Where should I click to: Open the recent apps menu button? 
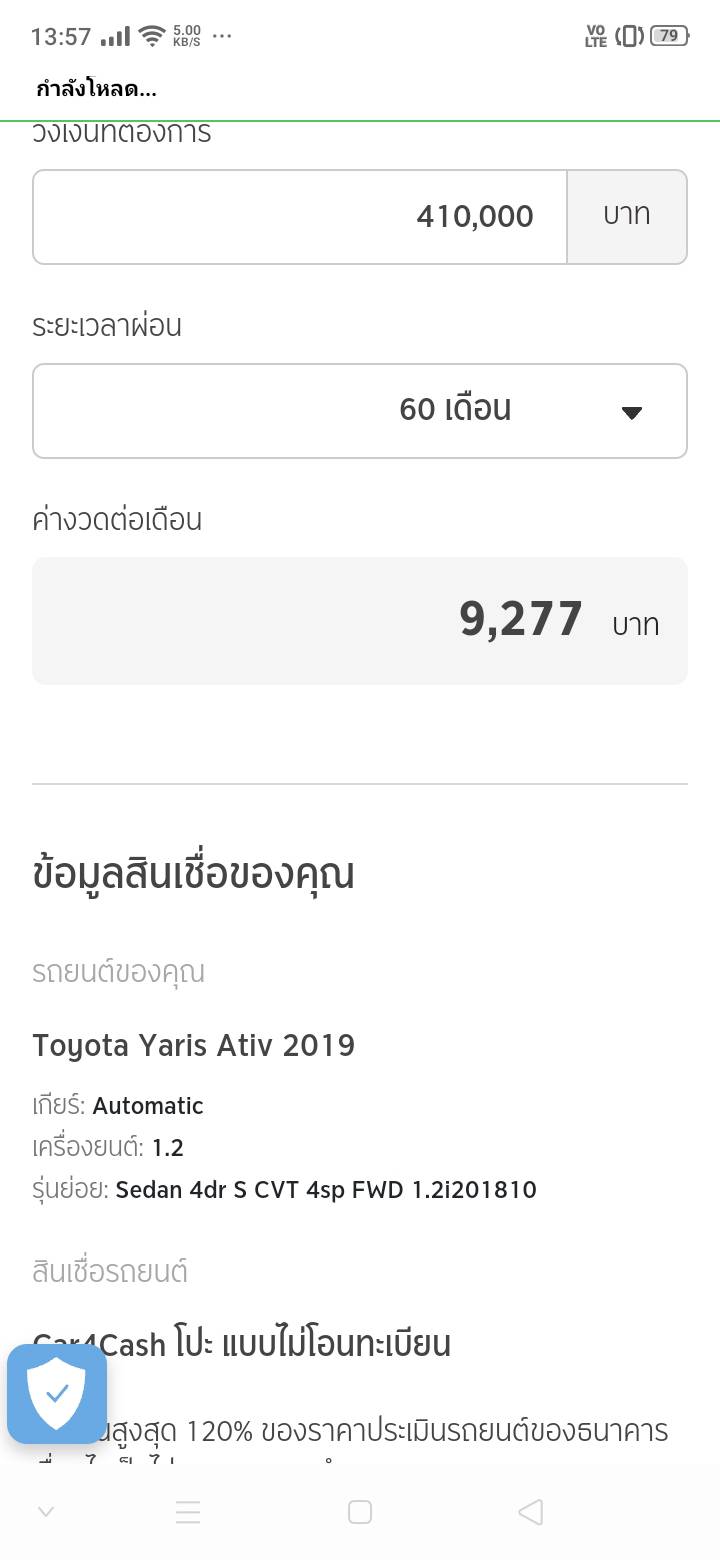coord(188,1512)
